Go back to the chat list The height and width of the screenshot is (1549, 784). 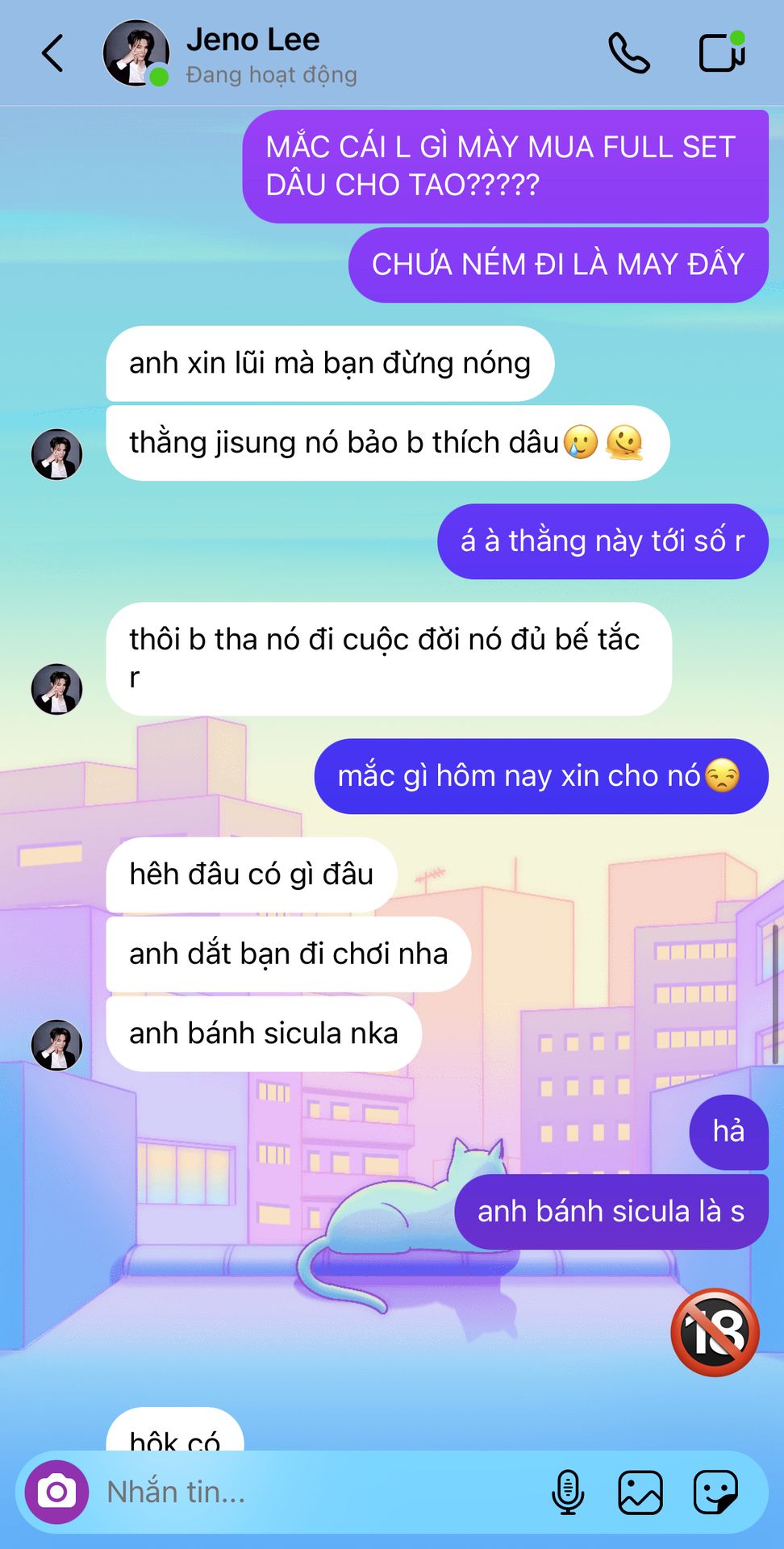point(52,54)
